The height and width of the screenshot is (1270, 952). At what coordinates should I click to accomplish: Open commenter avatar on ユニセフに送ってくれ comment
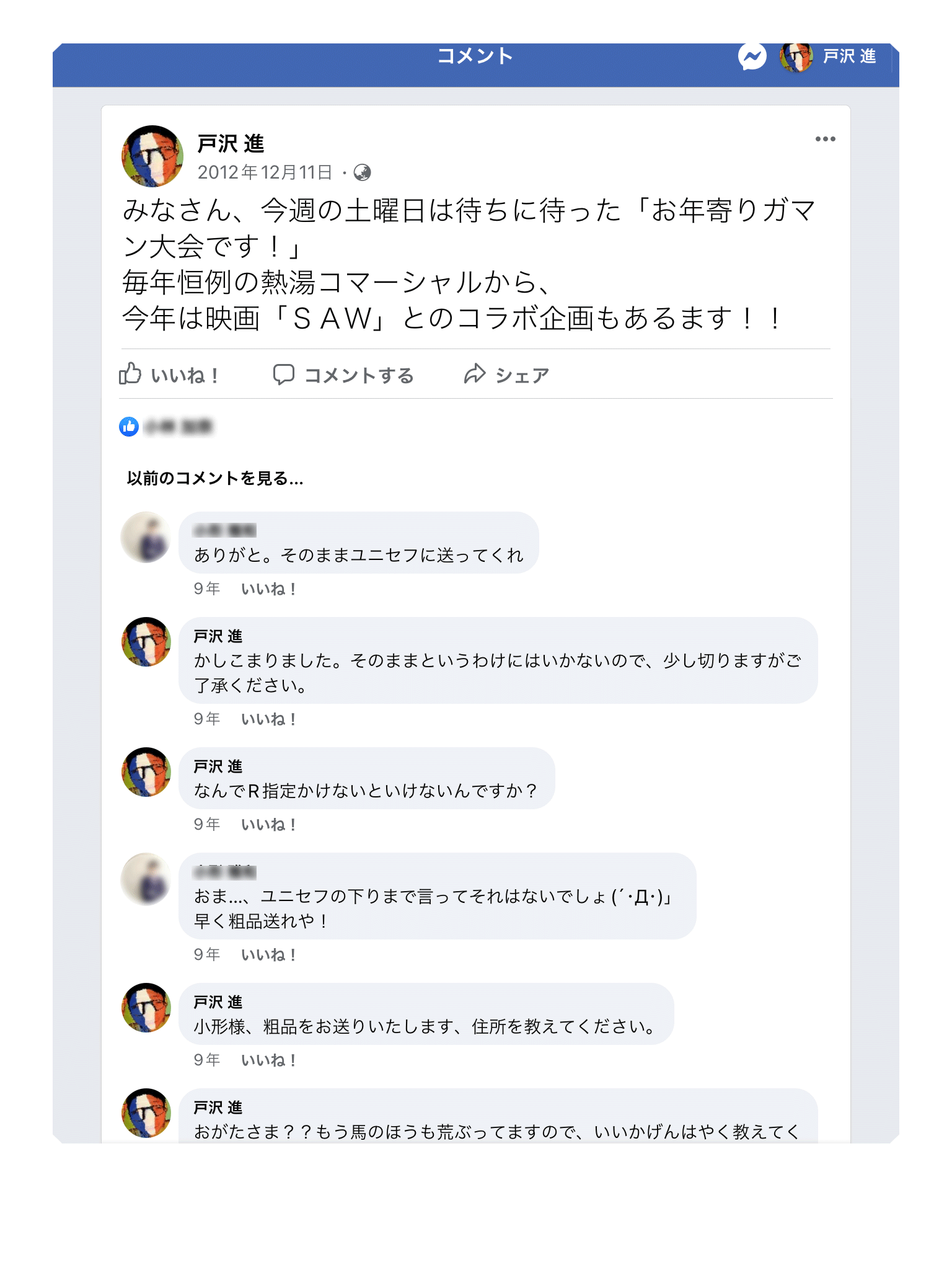(x=146, y=538)
